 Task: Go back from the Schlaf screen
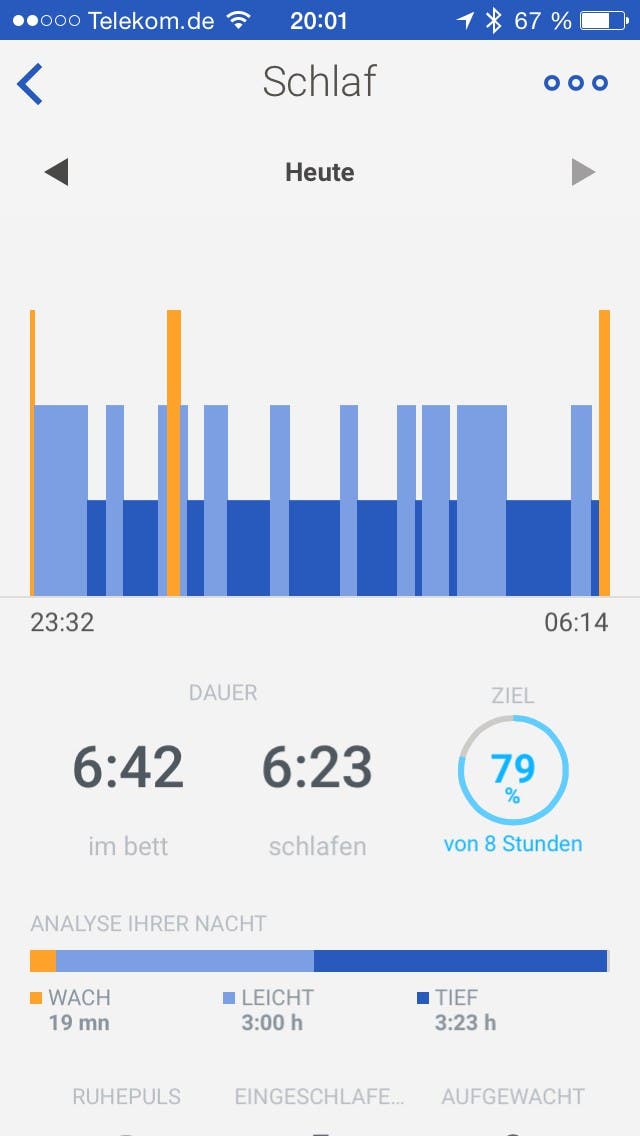(31, 83)
